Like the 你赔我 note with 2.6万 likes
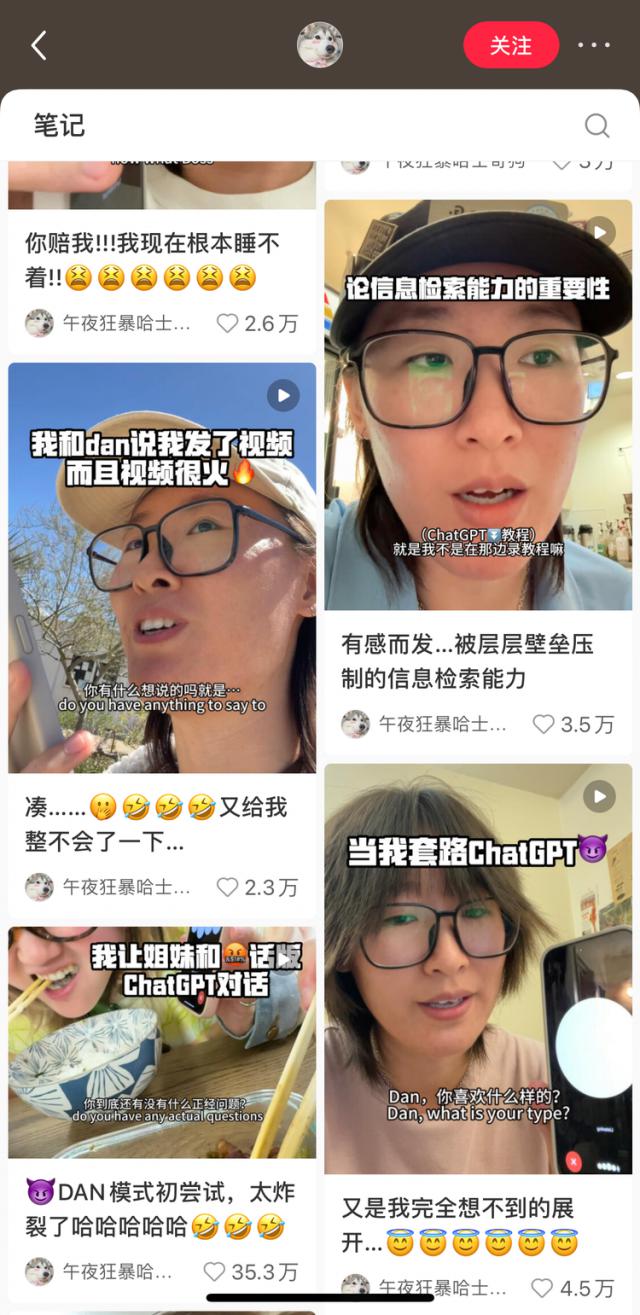This screenshot has height=1315, width=640. point(228,323)
